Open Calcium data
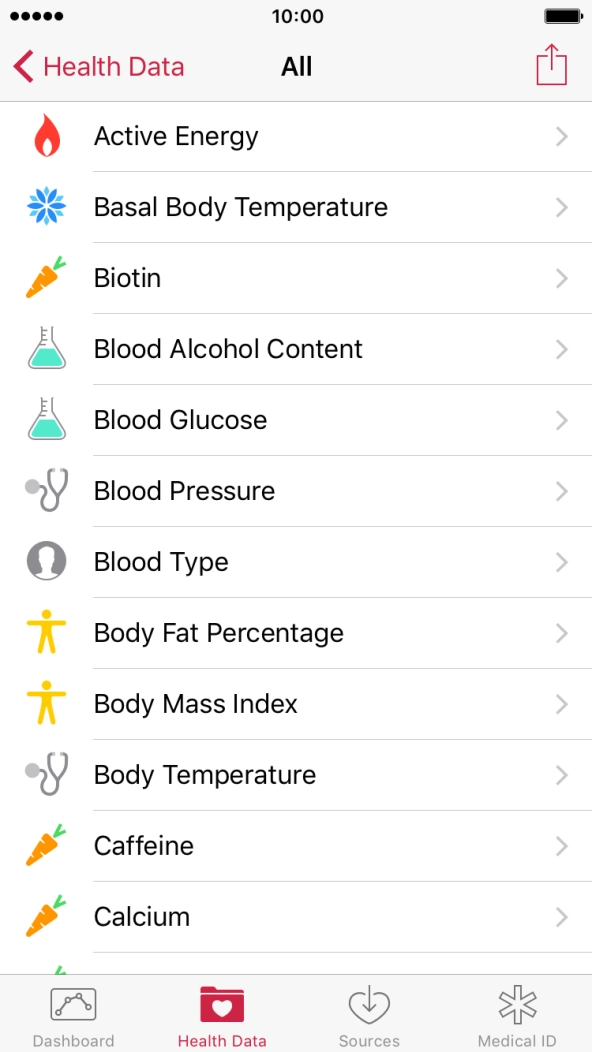 296,917
